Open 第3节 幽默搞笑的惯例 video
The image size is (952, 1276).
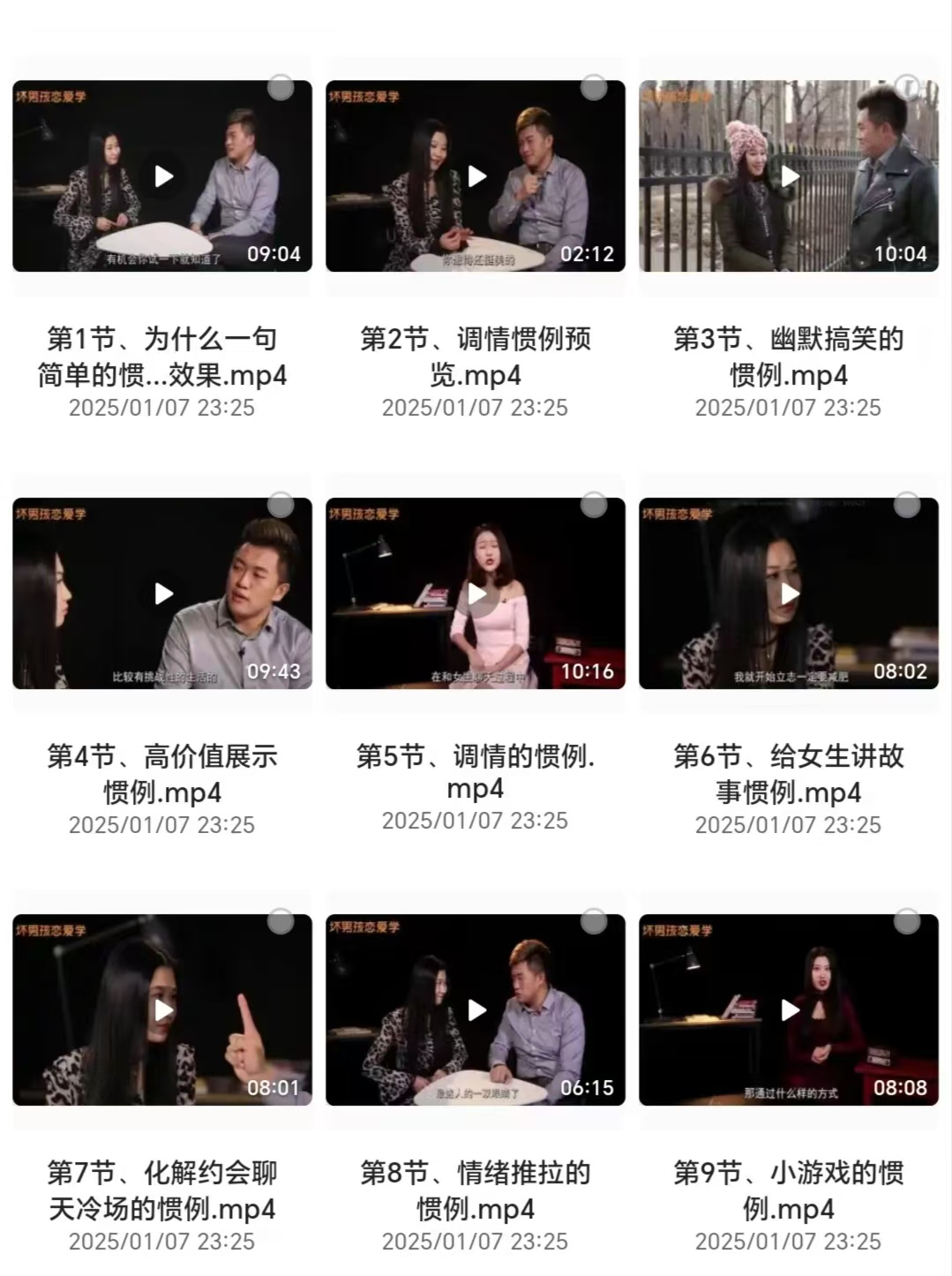789,176
